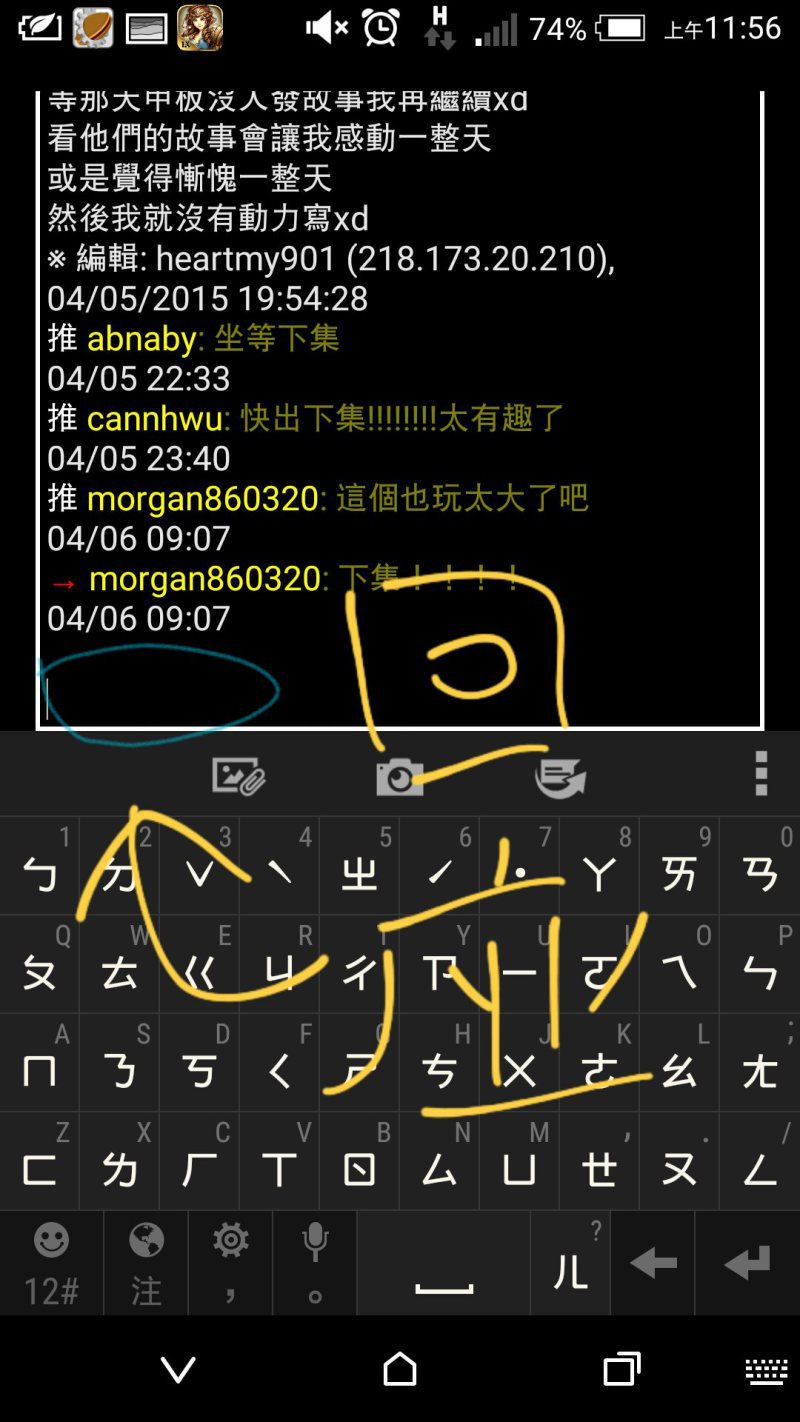This screenshot has width=800, height=1422.
Task: Tap the ㄈ key
Action: [40, 1162]
